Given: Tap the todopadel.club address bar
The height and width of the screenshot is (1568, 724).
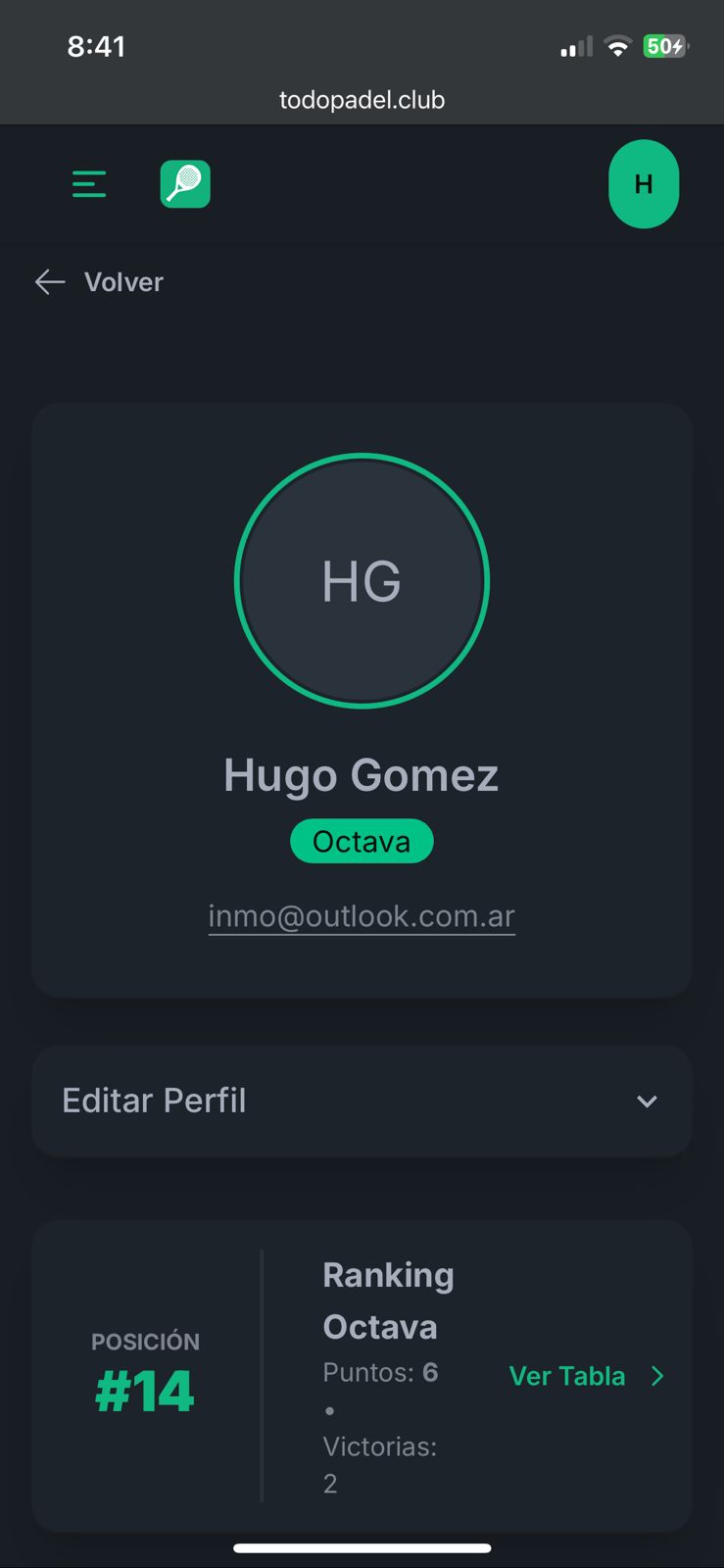Looking at the screenshot, I should point(362,100).
